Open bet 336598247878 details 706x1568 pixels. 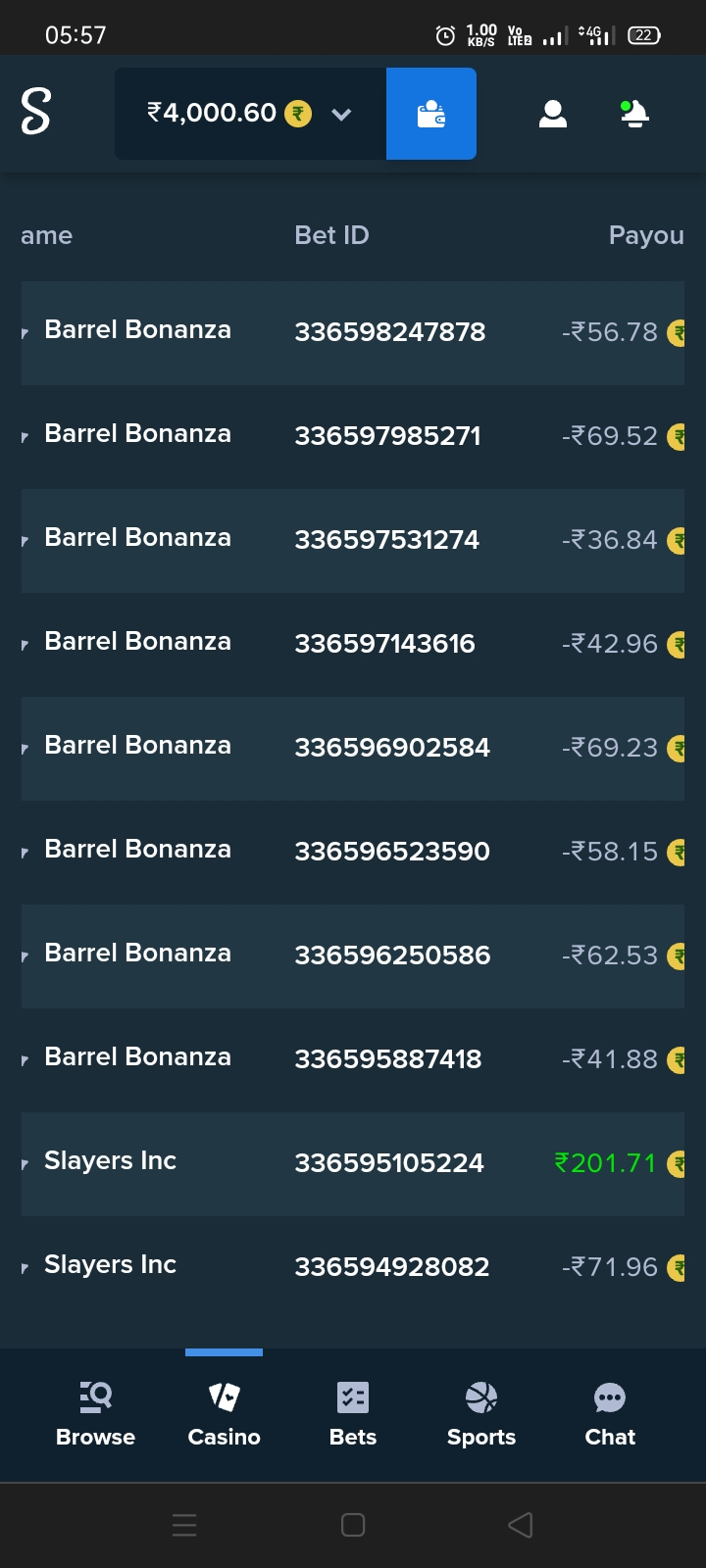click(x=353, y=332)
